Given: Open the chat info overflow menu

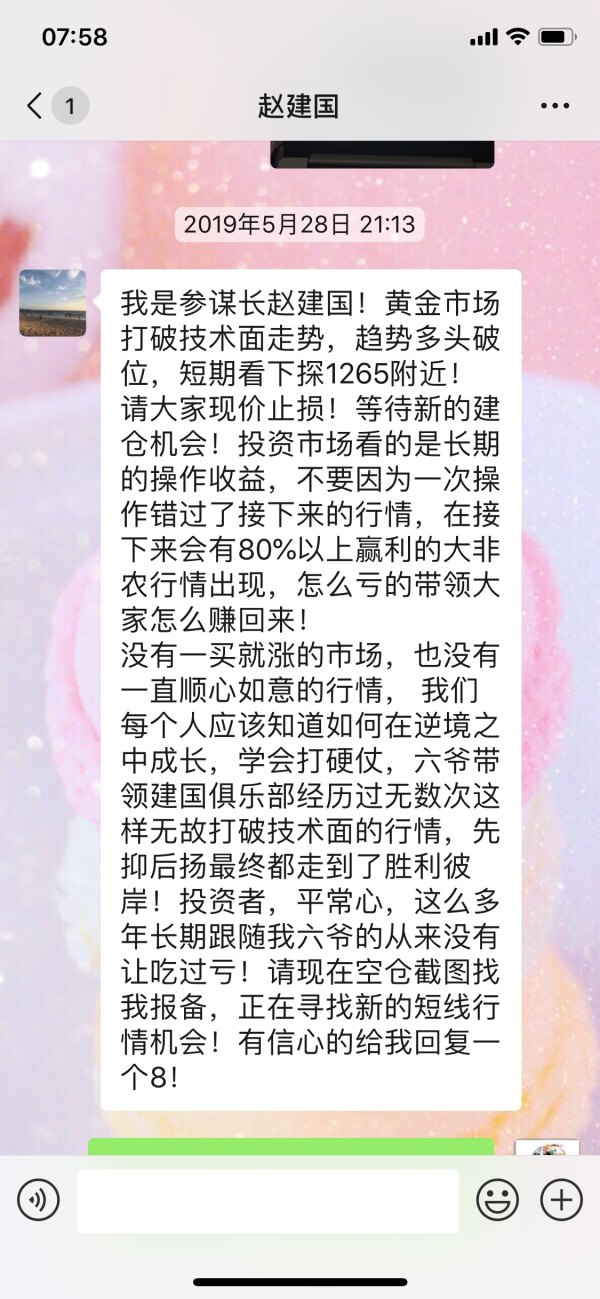Looking at the screenshot, I should [x=555, y=106].
